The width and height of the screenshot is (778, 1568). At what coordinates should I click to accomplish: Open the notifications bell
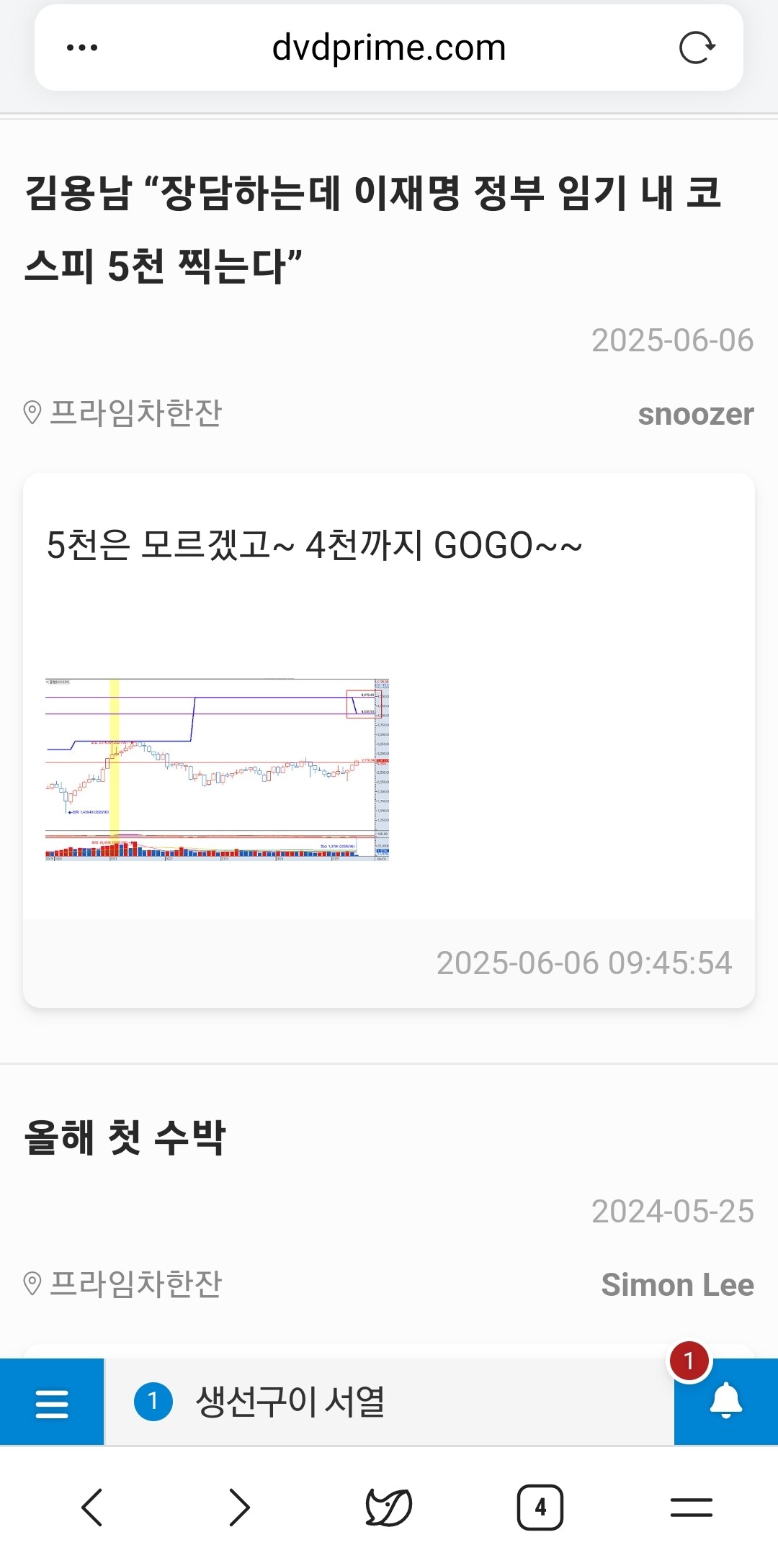725,1401
